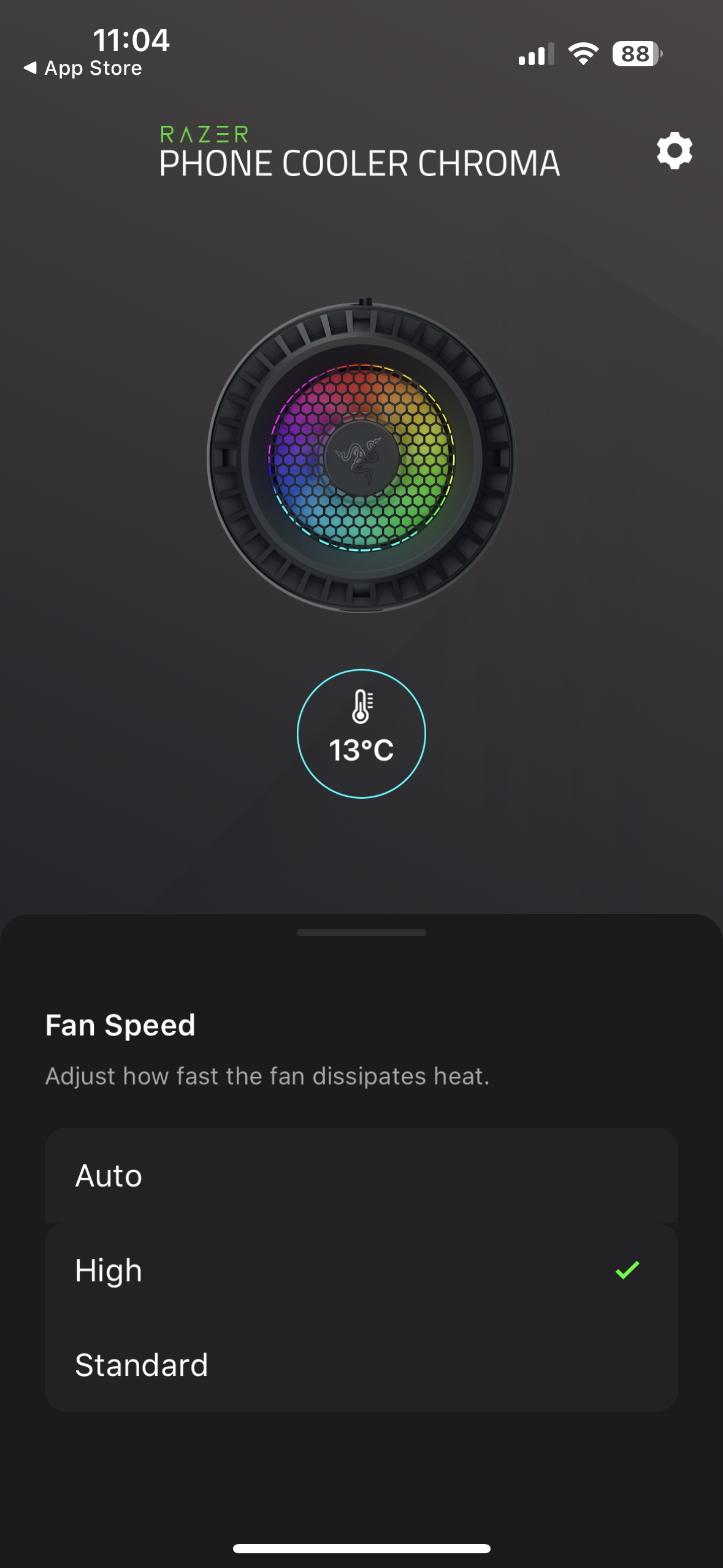Select Auto fan speed
The image size is (723, 1568).
tap(361, 1175)
